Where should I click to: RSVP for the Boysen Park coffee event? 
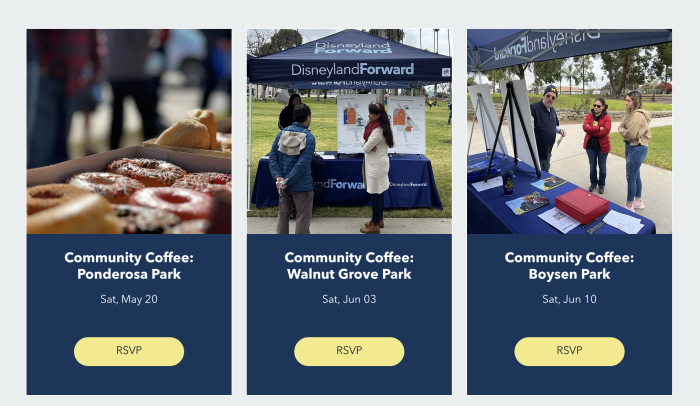coord(569,351)
